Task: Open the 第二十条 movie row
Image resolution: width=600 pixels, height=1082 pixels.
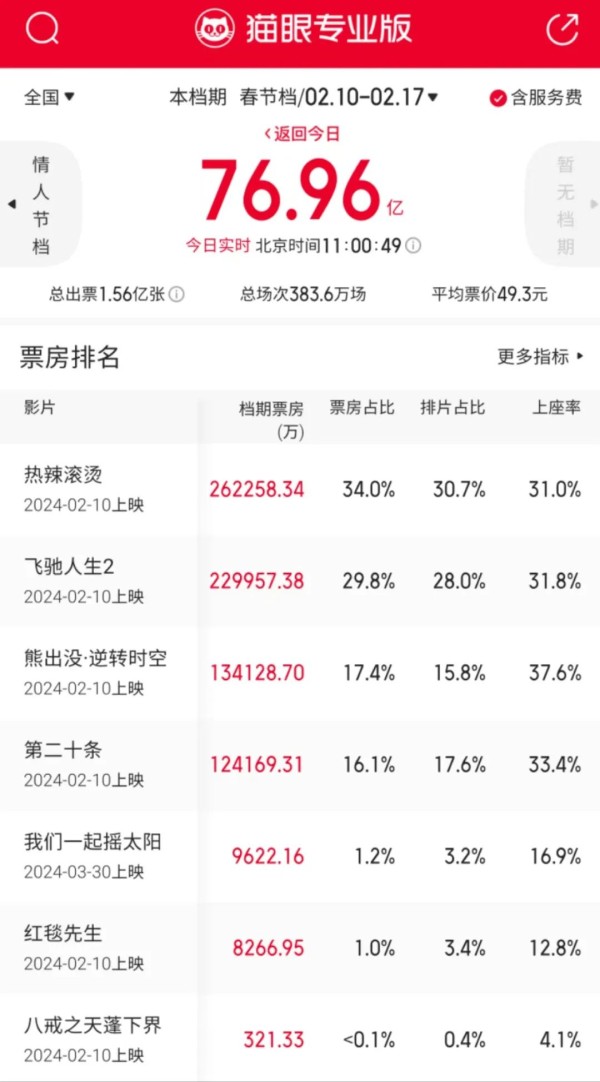Action: [x=300, y=765]
